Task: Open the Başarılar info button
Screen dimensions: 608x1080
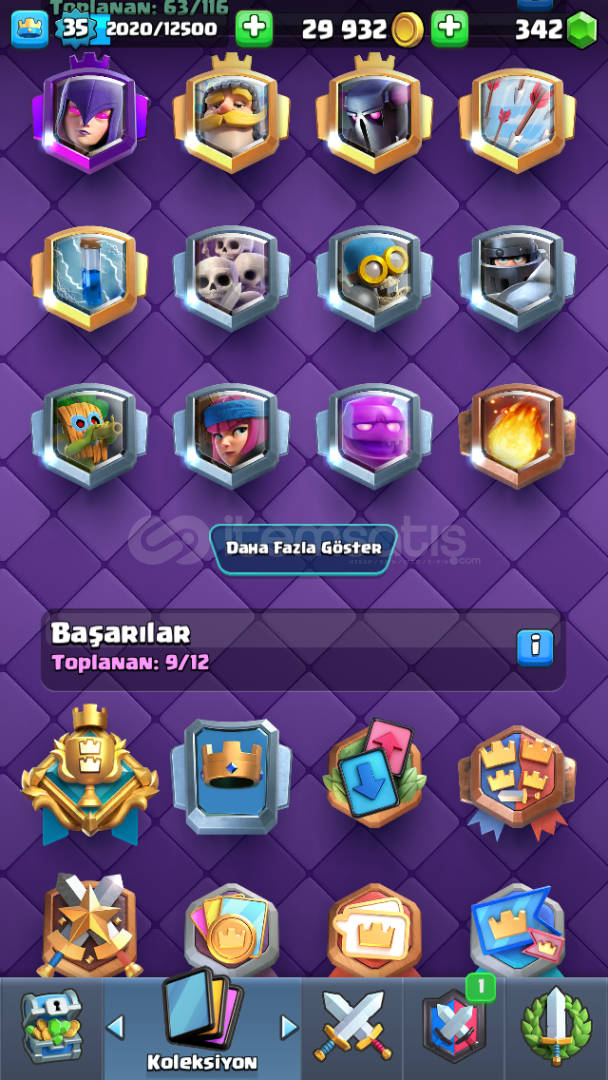Action: pyautogui.click(x=535, y=647)
